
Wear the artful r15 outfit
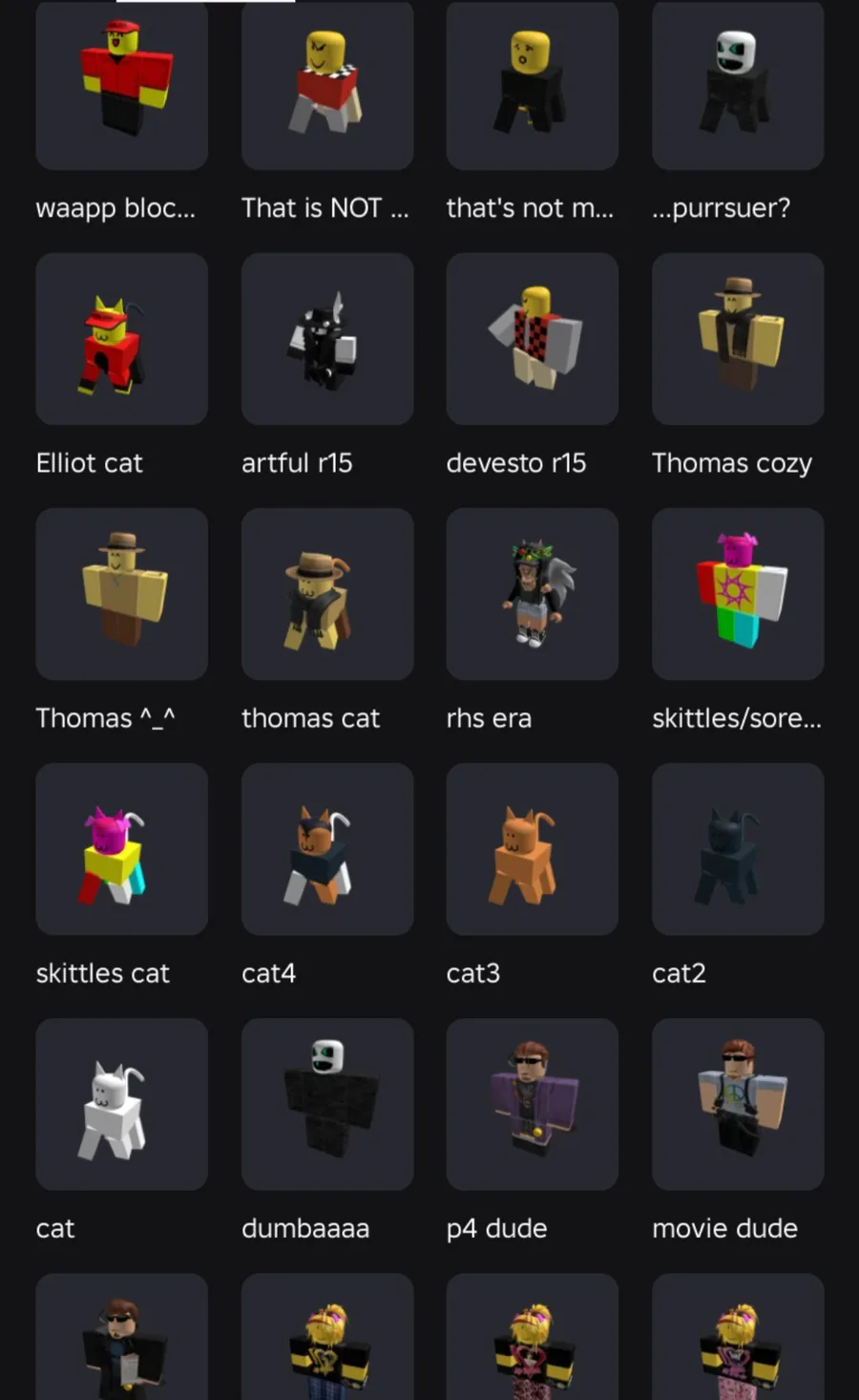tap(327, 339)
